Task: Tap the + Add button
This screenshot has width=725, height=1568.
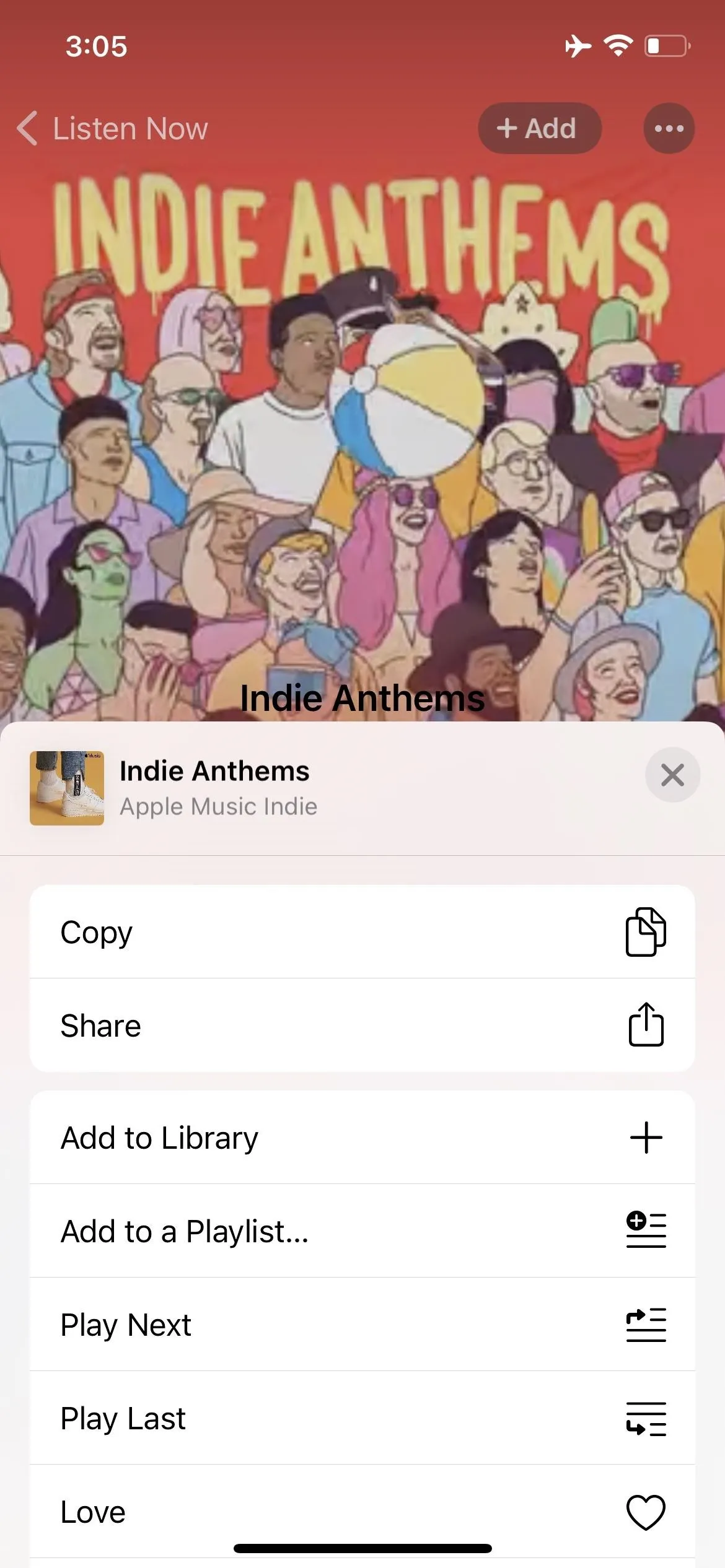Action: click(x=539, y=128)
